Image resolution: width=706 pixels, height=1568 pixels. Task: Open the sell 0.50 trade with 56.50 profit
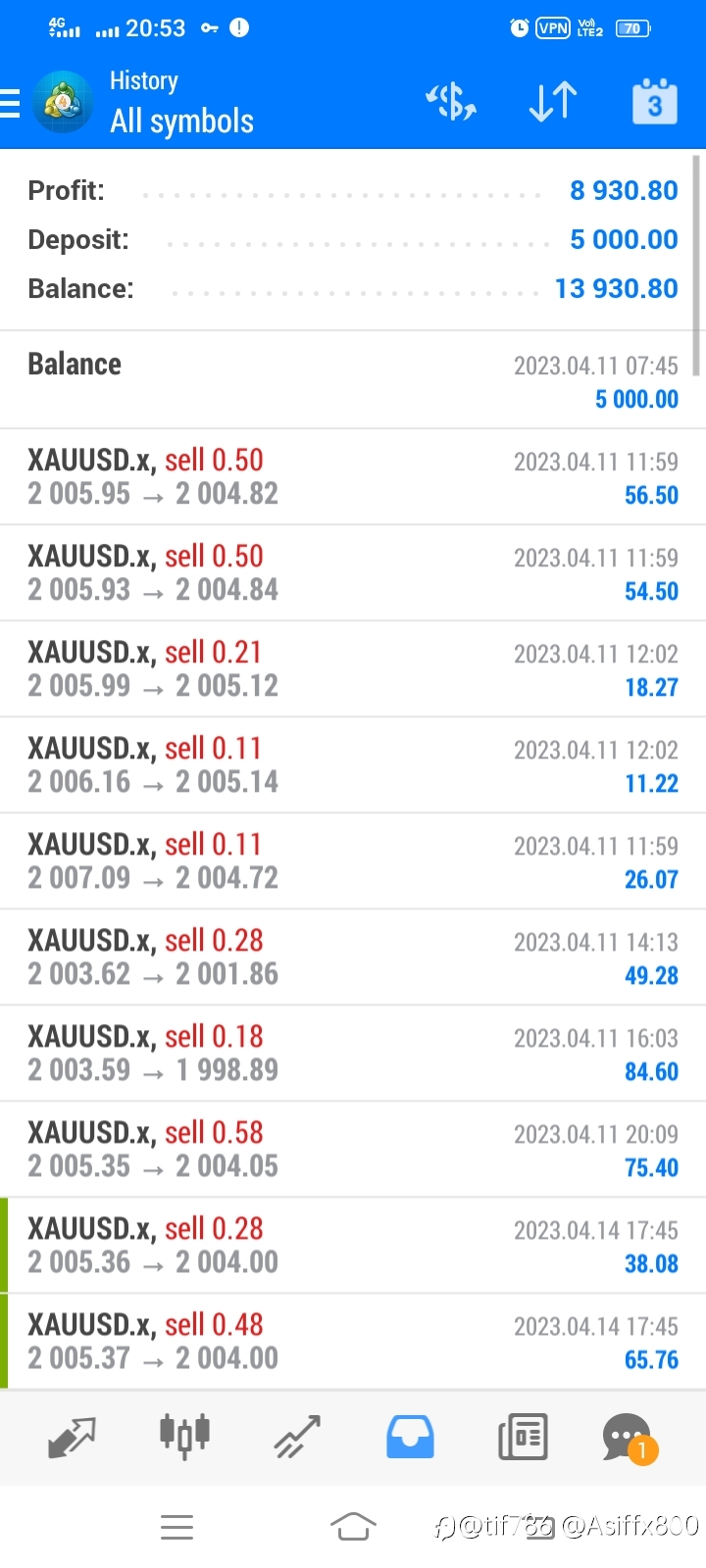(353, 476)
